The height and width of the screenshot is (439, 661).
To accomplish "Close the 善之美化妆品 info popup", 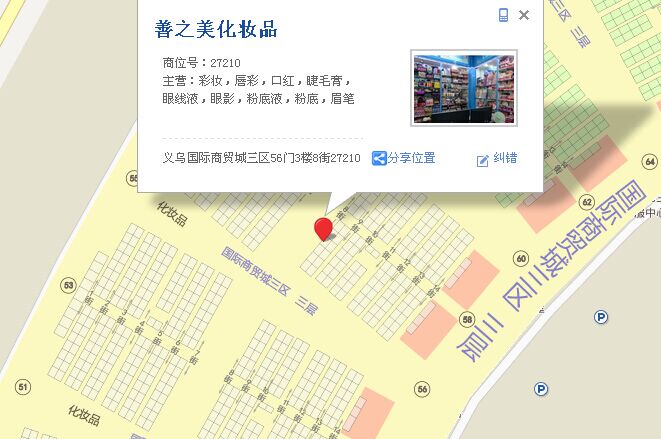I will pos(524,15).
